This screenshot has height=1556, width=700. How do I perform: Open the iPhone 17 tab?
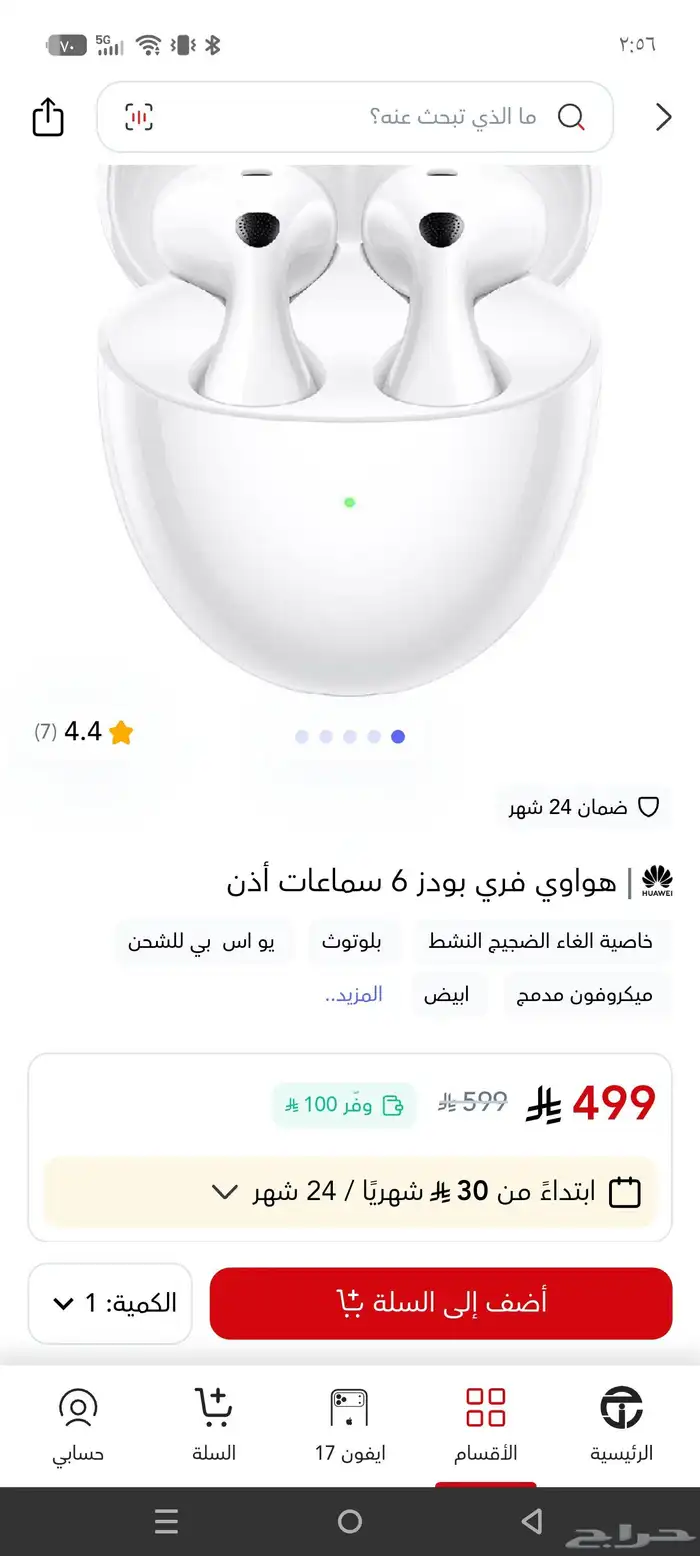350,1424
